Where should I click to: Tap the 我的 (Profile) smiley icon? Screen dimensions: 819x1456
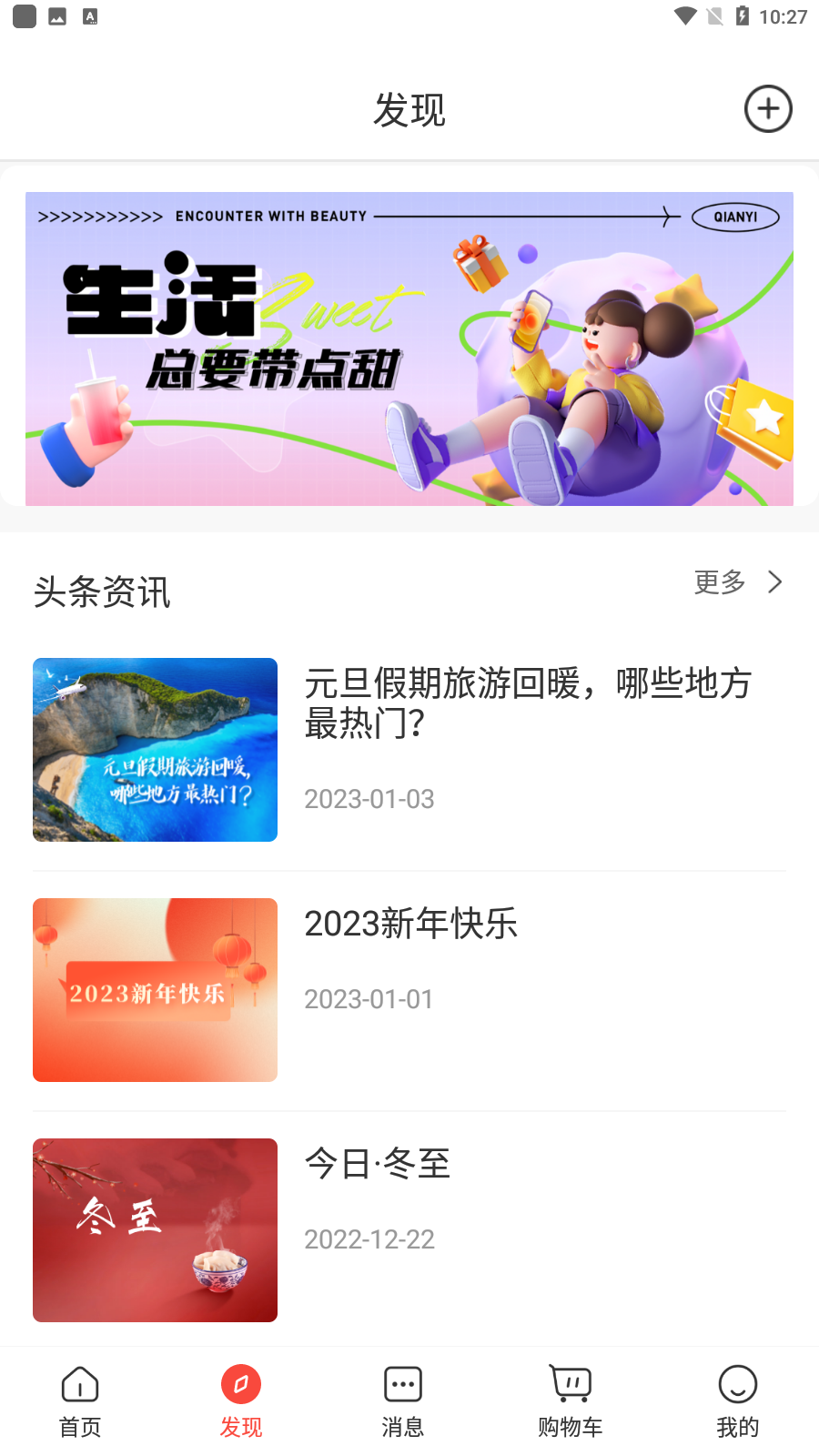(737, 1385)
